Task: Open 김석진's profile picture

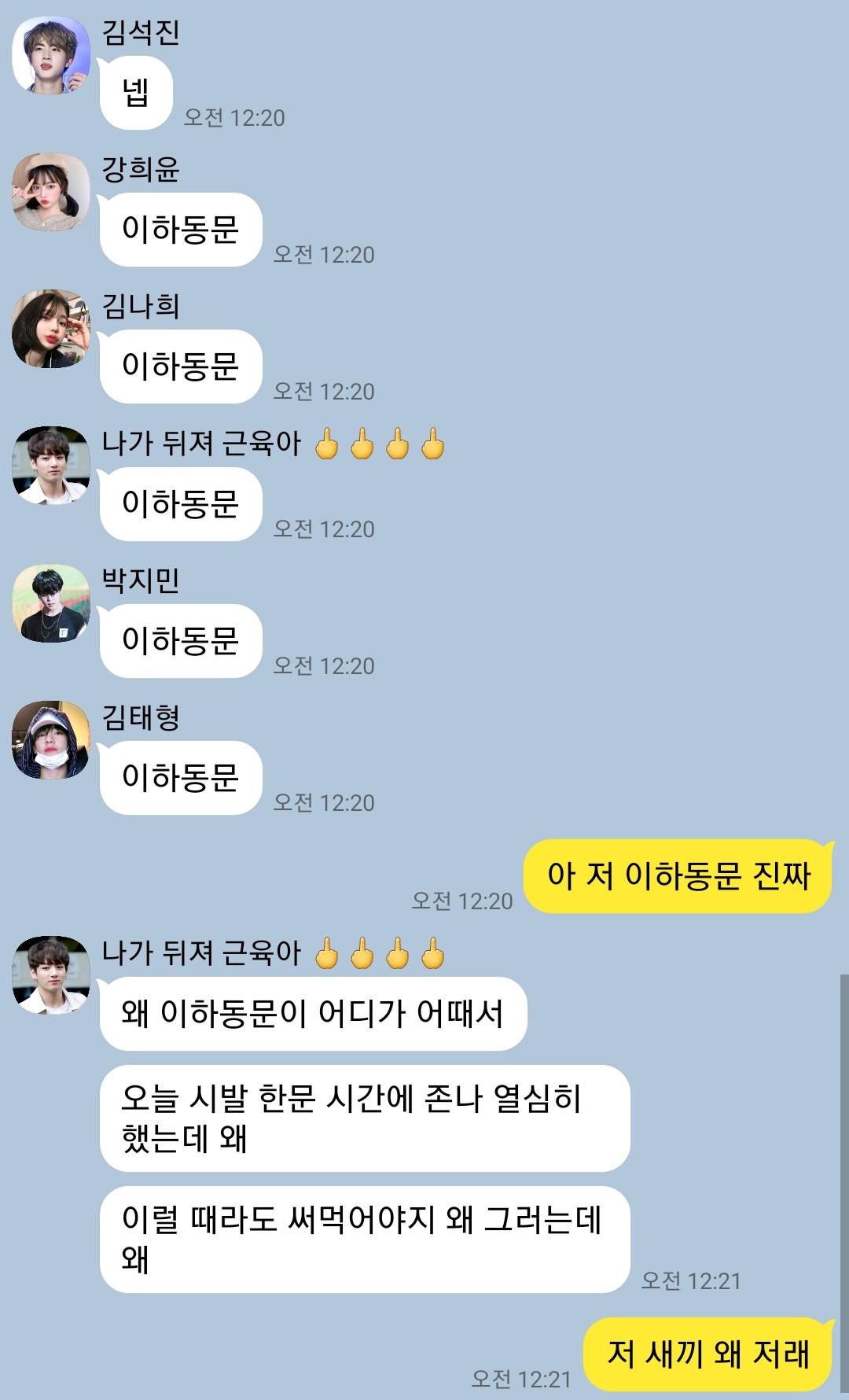Action: pyautogui.click(x=51, y=55)
